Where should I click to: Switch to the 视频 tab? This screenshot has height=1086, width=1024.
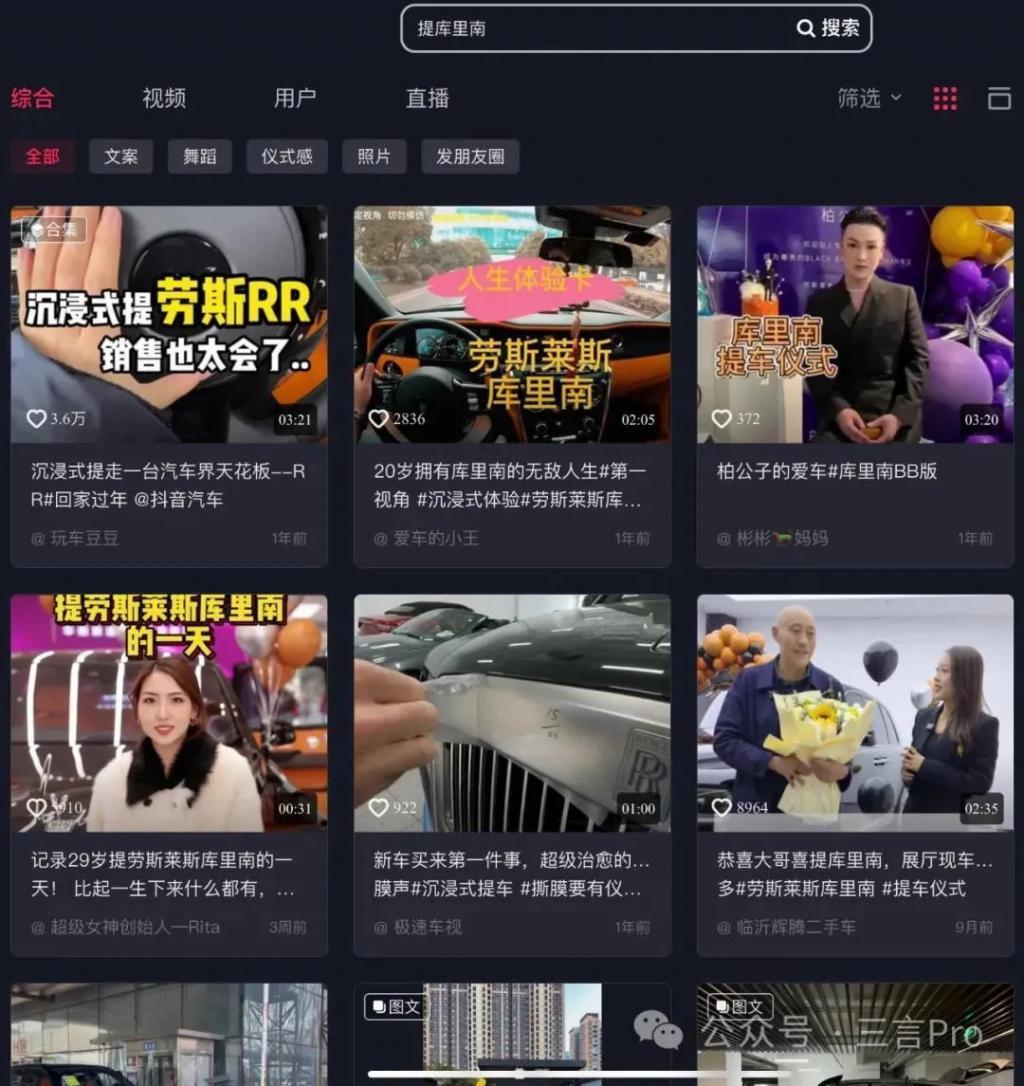tap(163, 98)
